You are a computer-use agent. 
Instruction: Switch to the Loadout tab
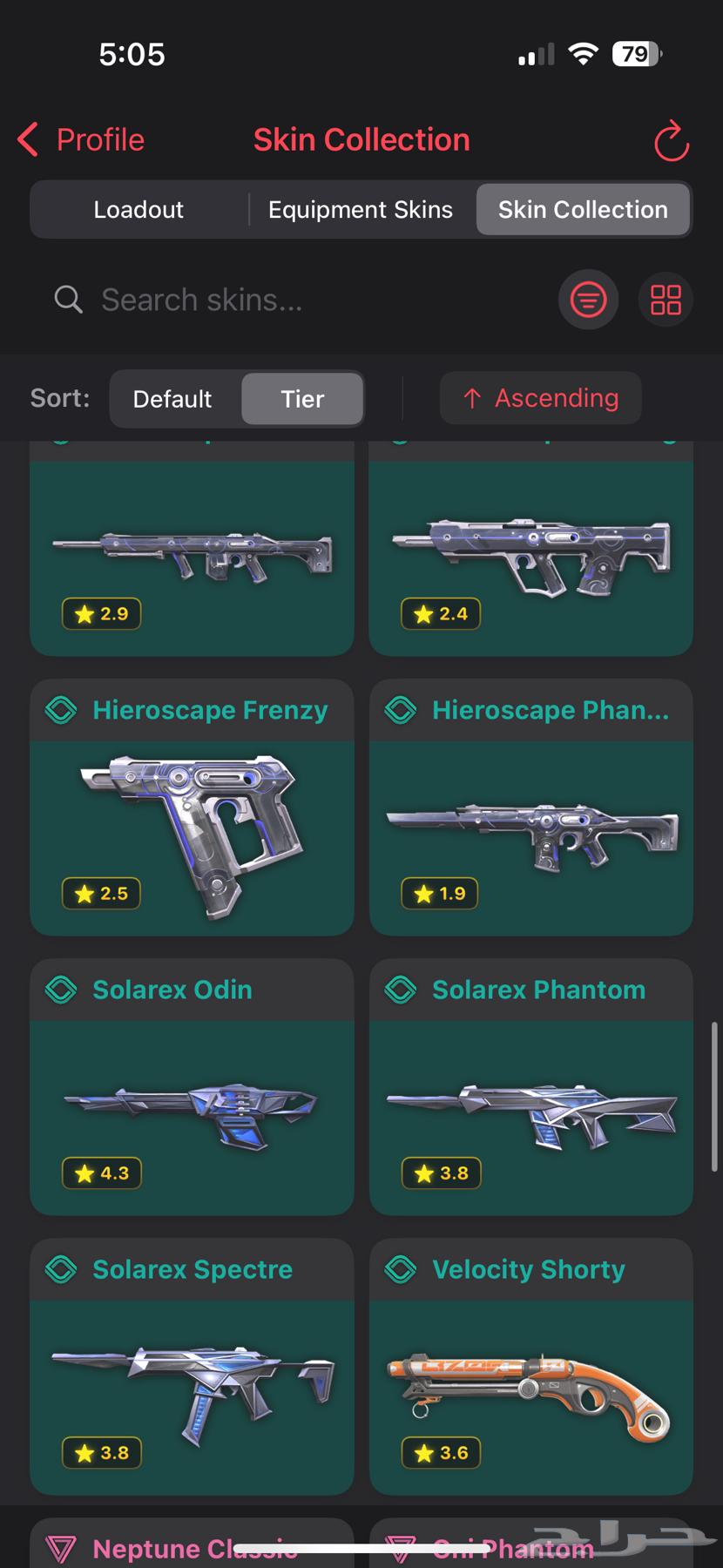click(139, 210)
